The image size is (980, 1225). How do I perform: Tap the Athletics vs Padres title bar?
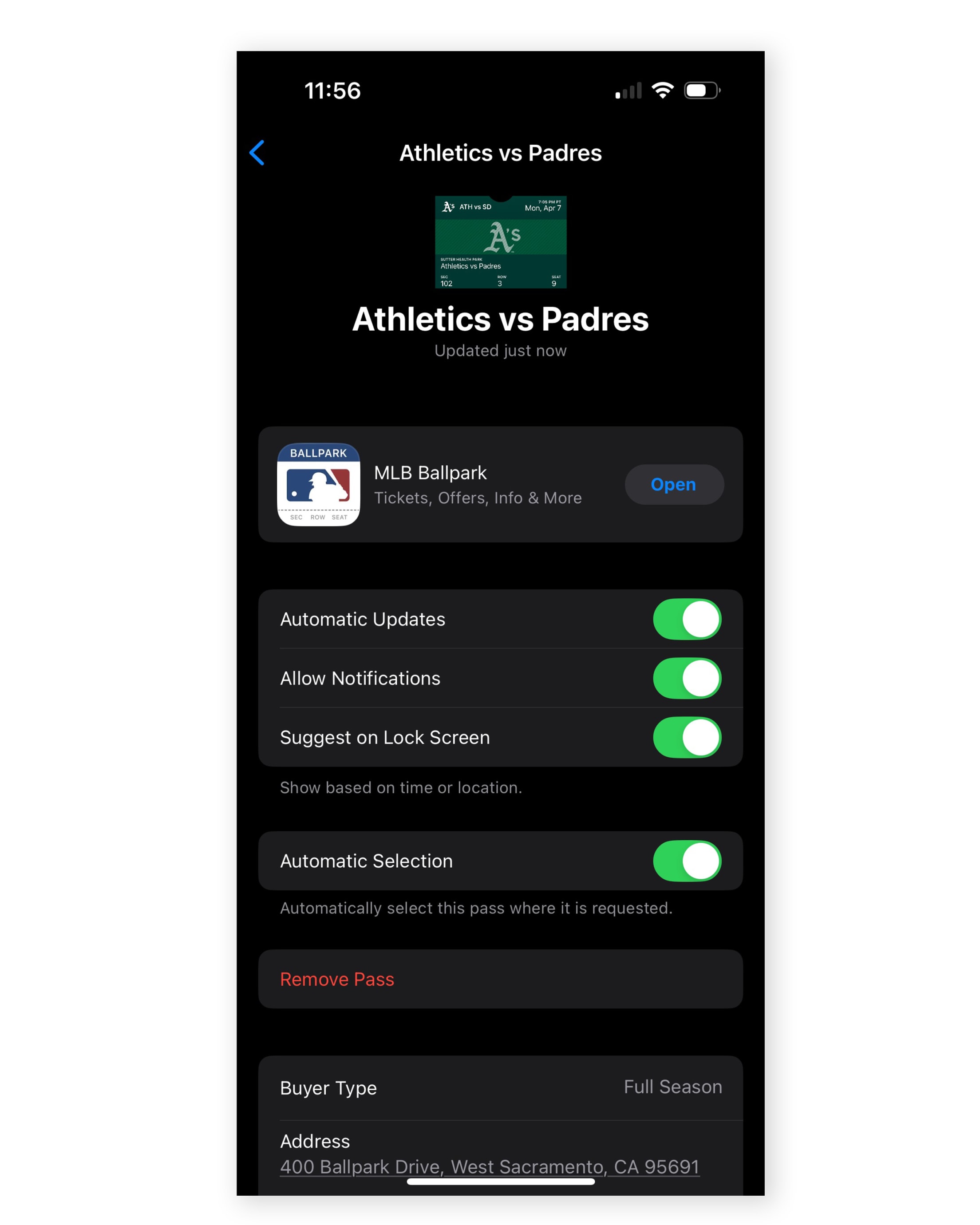pos(501,152)
